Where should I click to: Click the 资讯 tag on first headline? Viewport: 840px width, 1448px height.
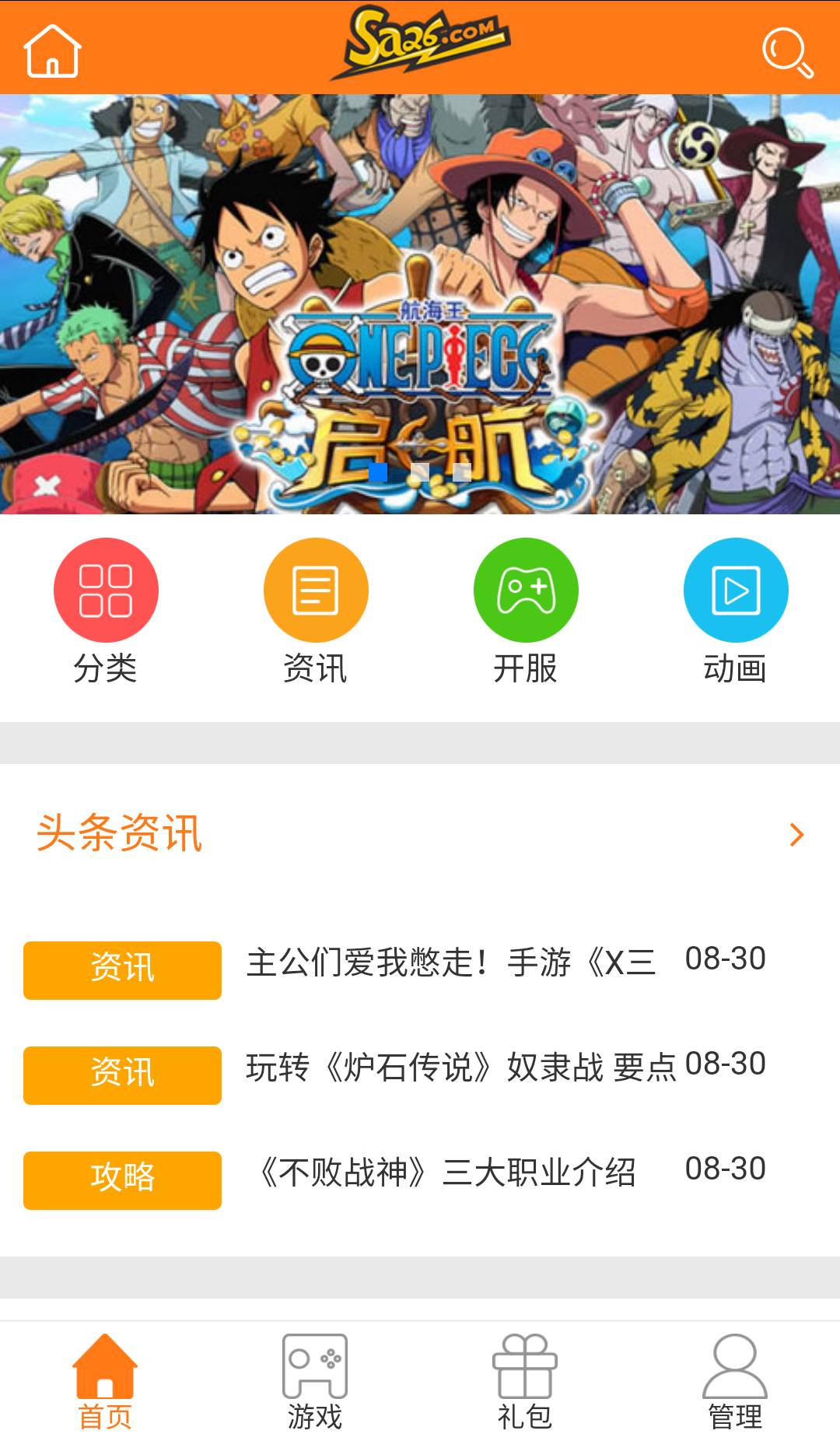[x=122, y=969]
